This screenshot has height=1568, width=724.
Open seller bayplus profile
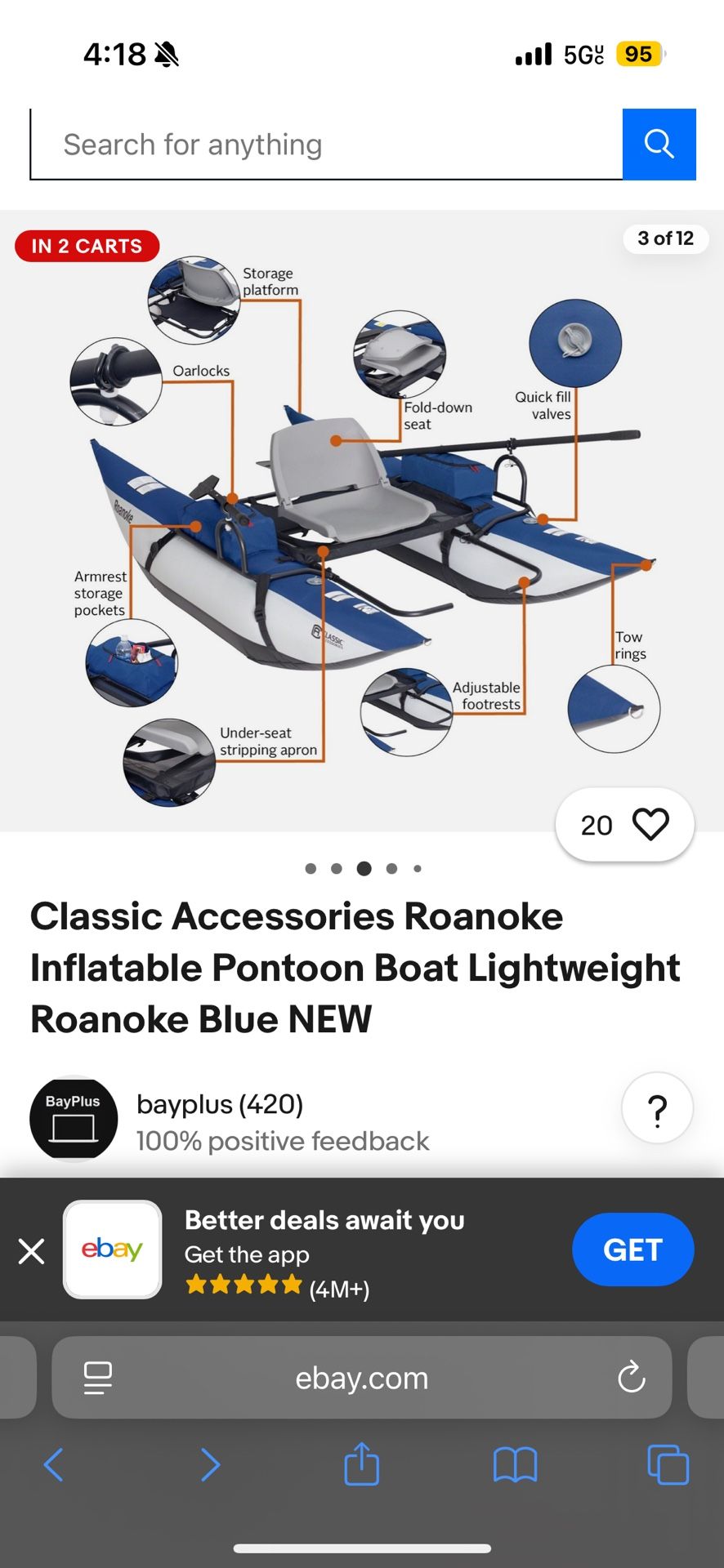coord(220,1104)
